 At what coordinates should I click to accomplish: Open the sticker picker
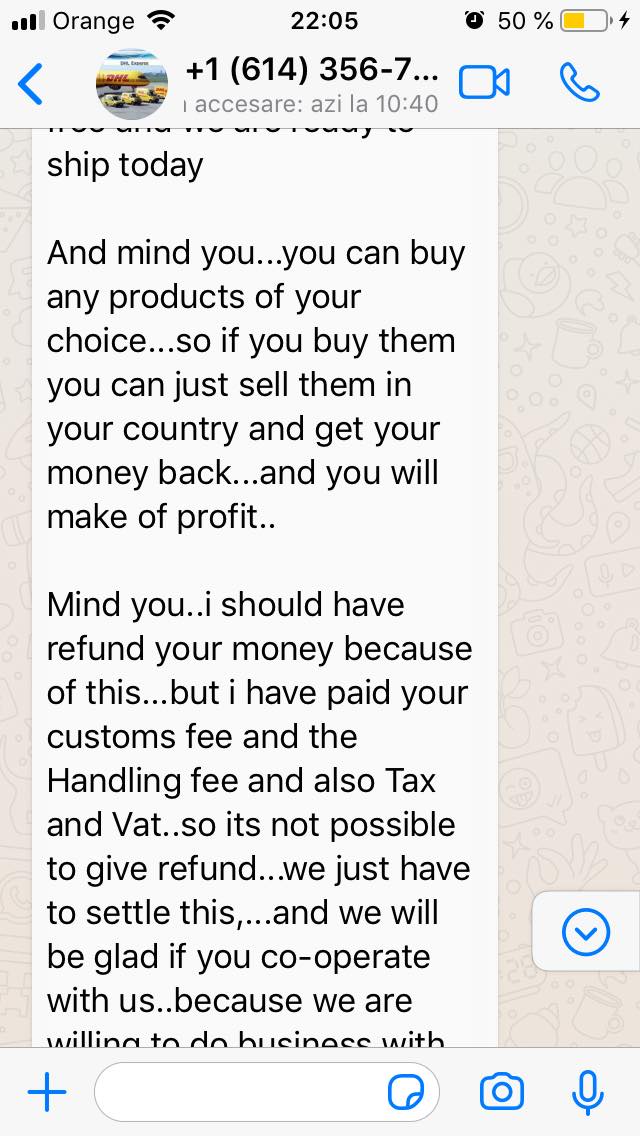click(406, 1093)
